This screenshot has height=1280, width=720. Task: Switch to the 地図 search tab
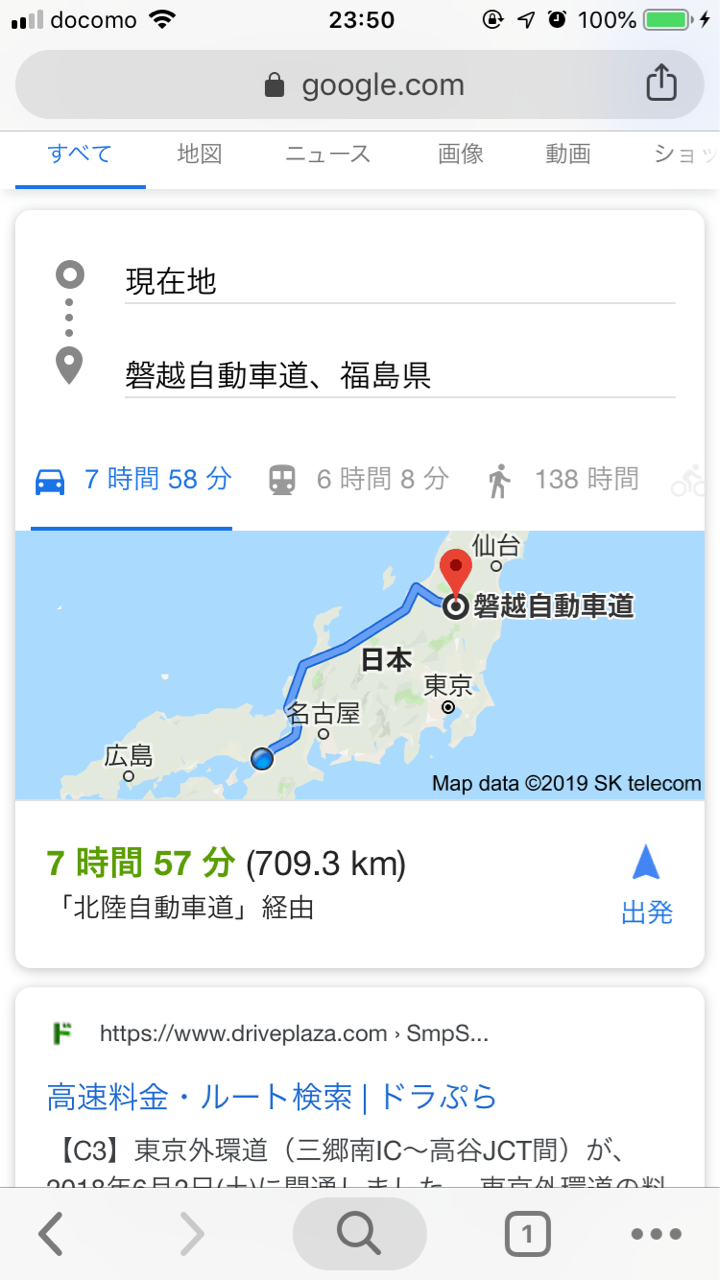(199, 154)
